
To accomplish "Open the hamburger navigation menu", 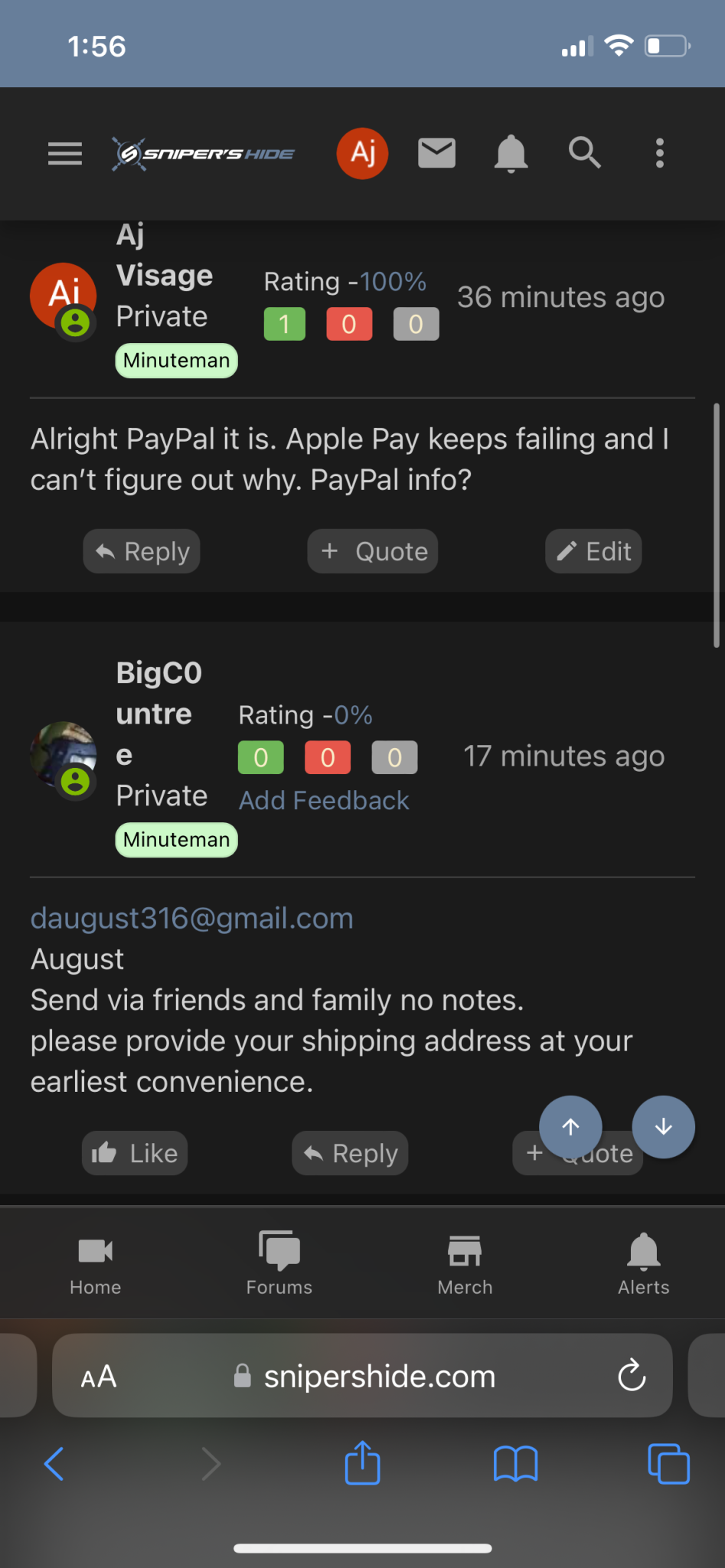I will [x=65, y=154].
